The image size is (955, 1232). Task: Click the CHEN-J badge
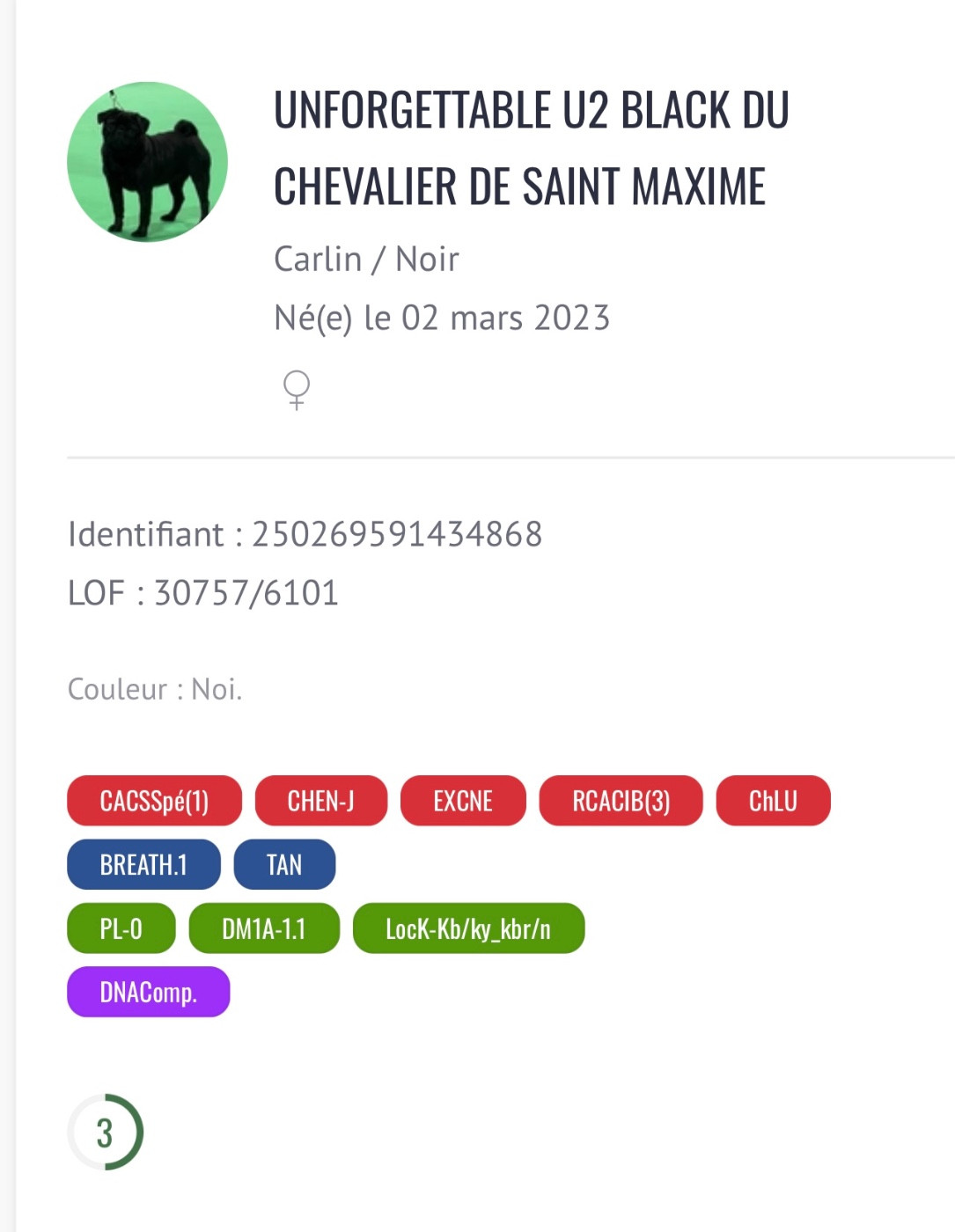tap(320, 801)
